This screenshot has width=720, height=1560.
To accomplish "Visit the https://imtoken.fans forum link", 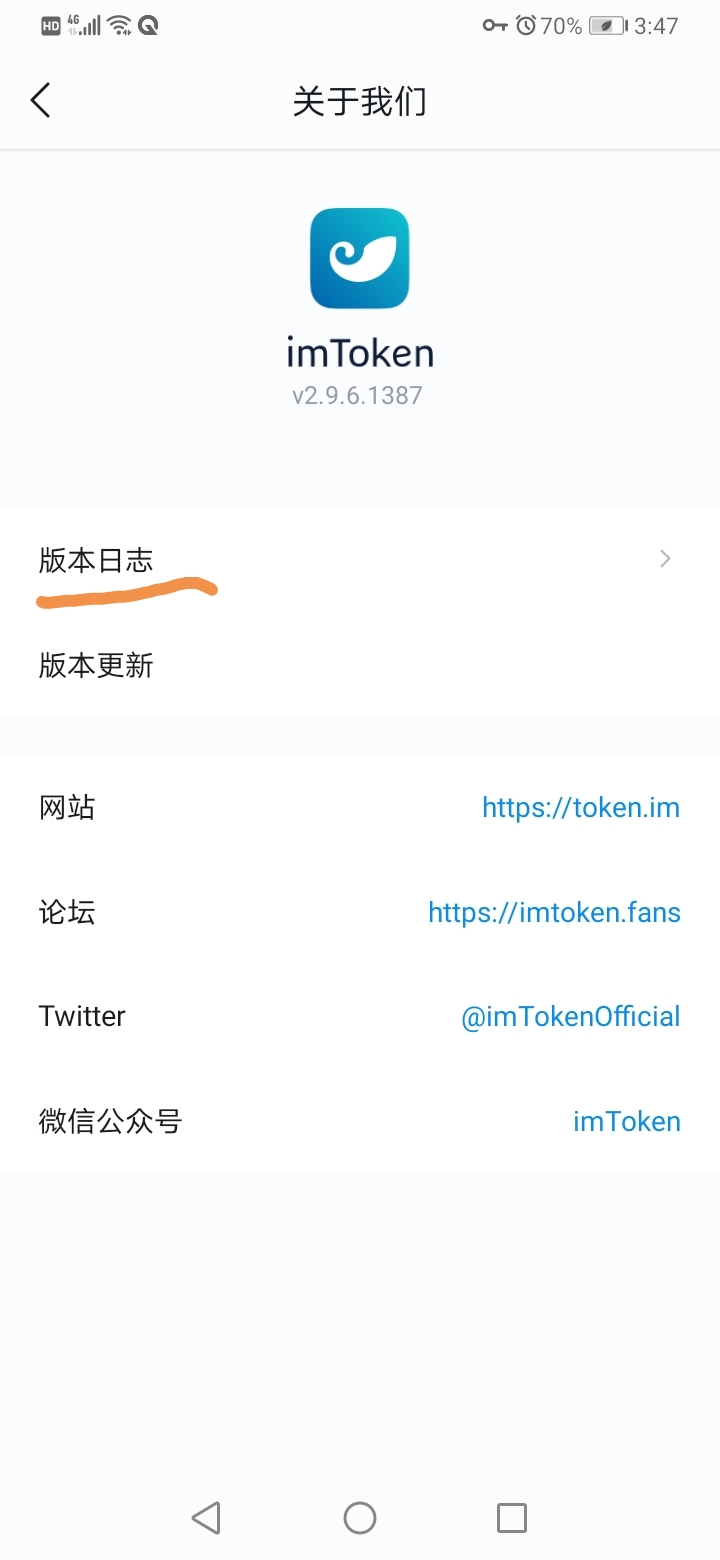I will click(x=554, y=912).
